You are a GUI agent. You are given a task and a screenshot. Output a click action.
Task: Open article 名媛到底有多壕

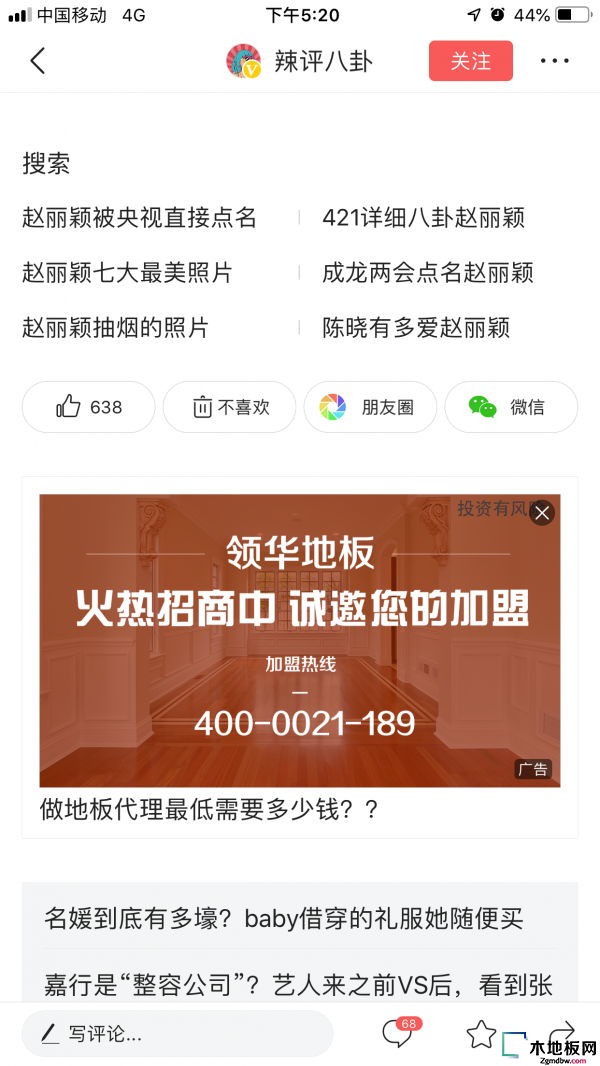pos(284,918)
